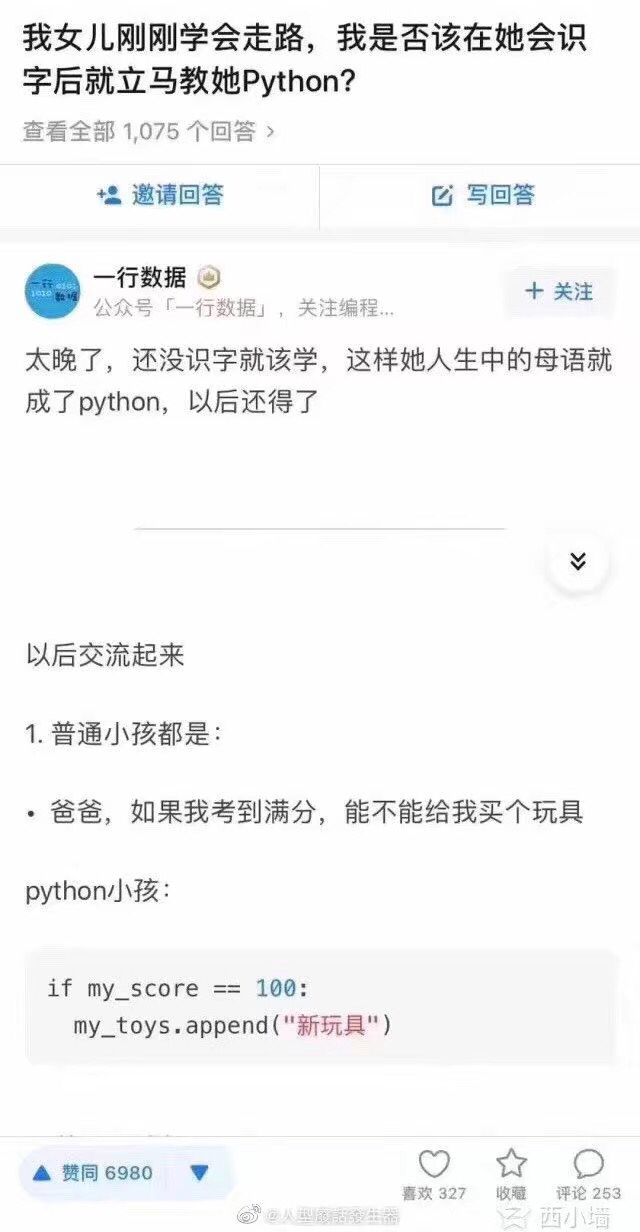View all 1,075 answers
Image resolution: width=640 pixels, height=1232 pixels.
coord(148,132)
